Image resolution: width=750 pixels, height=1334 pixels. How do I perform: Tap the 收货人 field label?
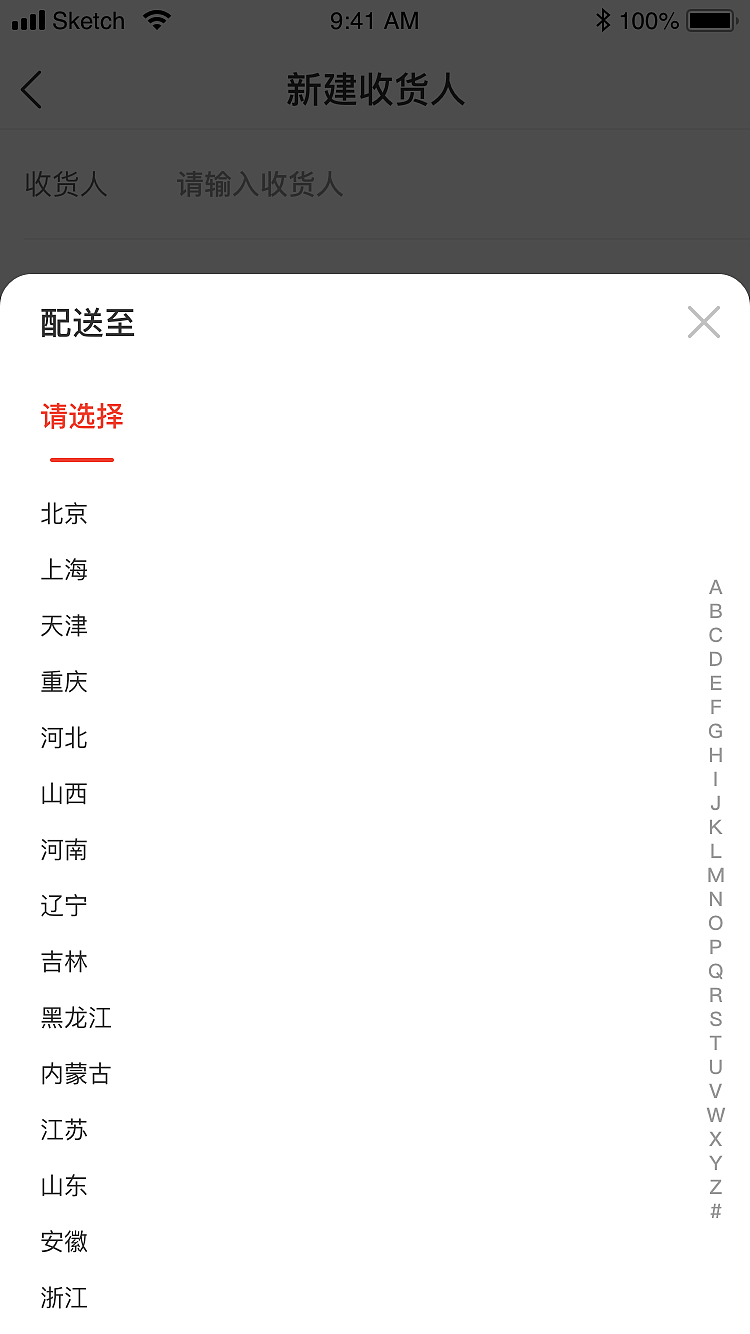pyautogui.click(x=66, y=185)
